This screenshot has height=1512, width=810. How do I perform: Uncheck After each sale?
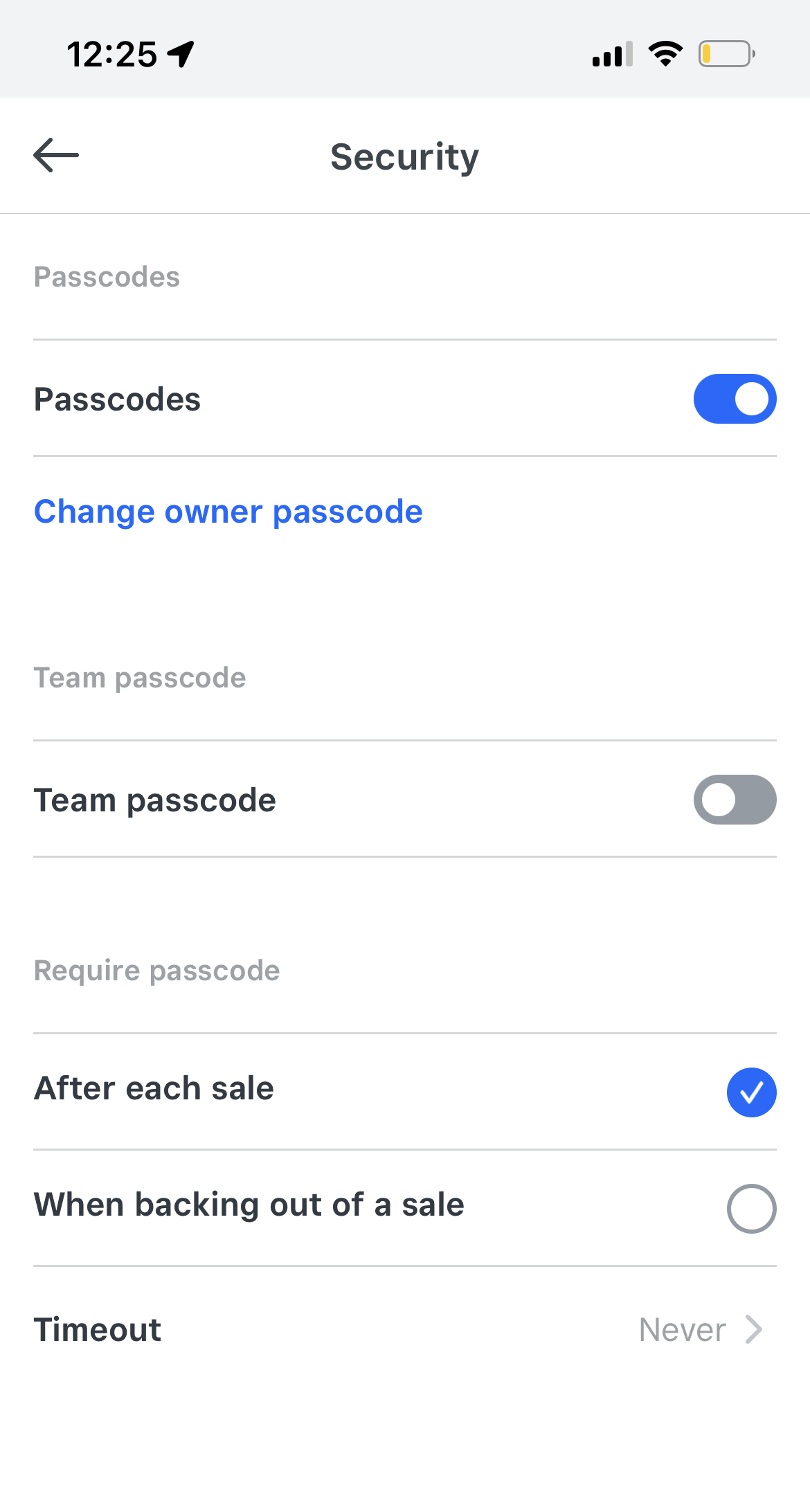[x=751, y=1092]
